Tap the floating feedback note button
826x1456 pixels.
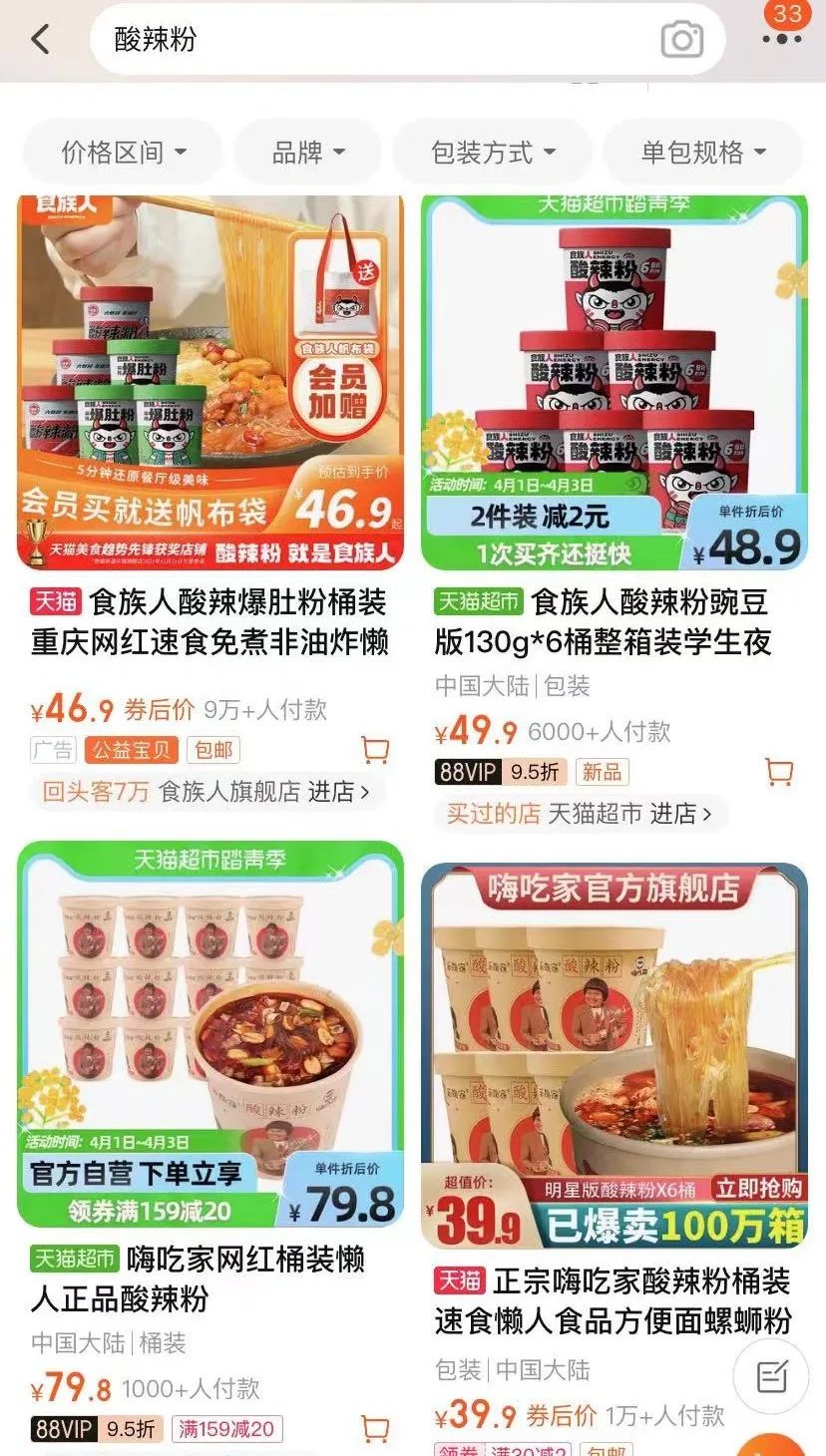point(771,1377)
